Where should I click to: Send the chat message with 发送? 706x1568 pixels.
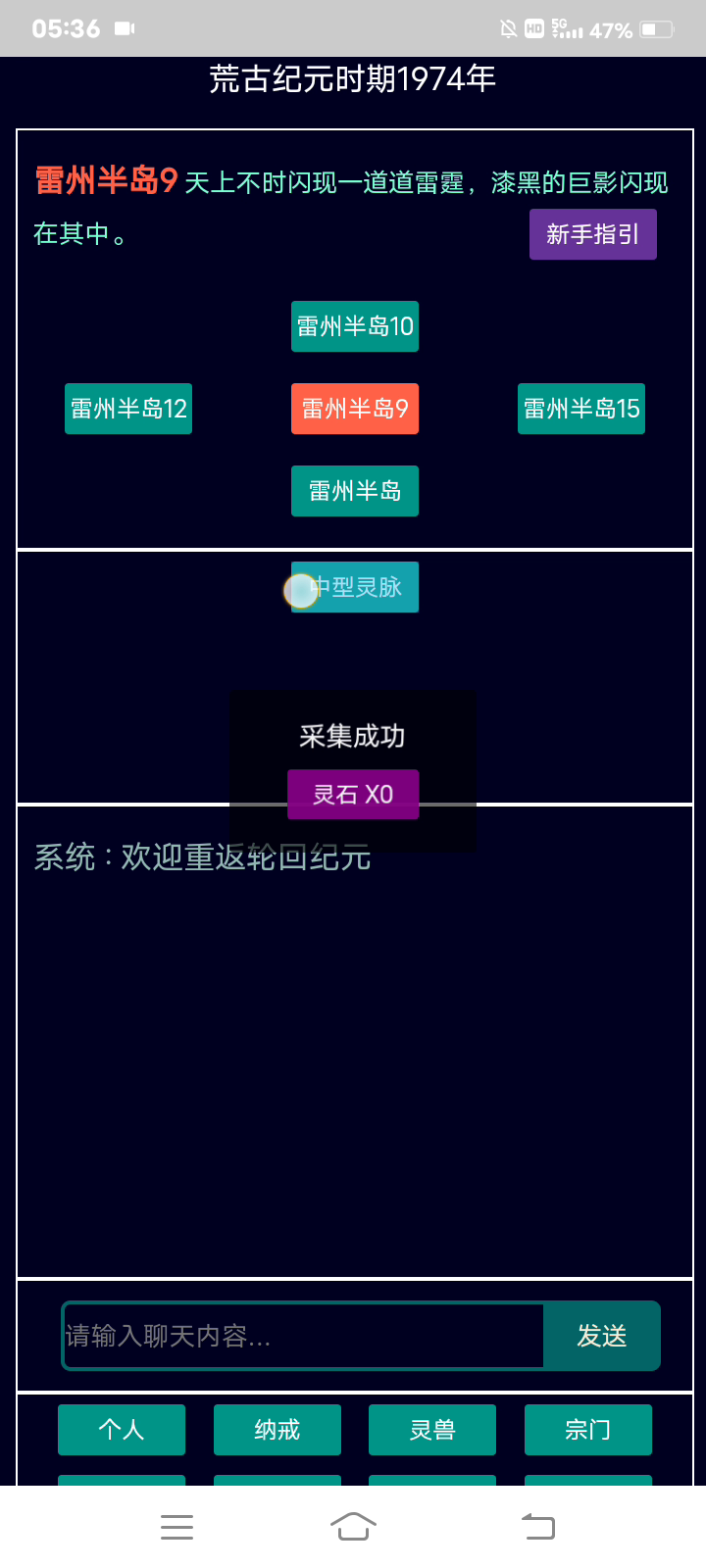click(601, 1336)
